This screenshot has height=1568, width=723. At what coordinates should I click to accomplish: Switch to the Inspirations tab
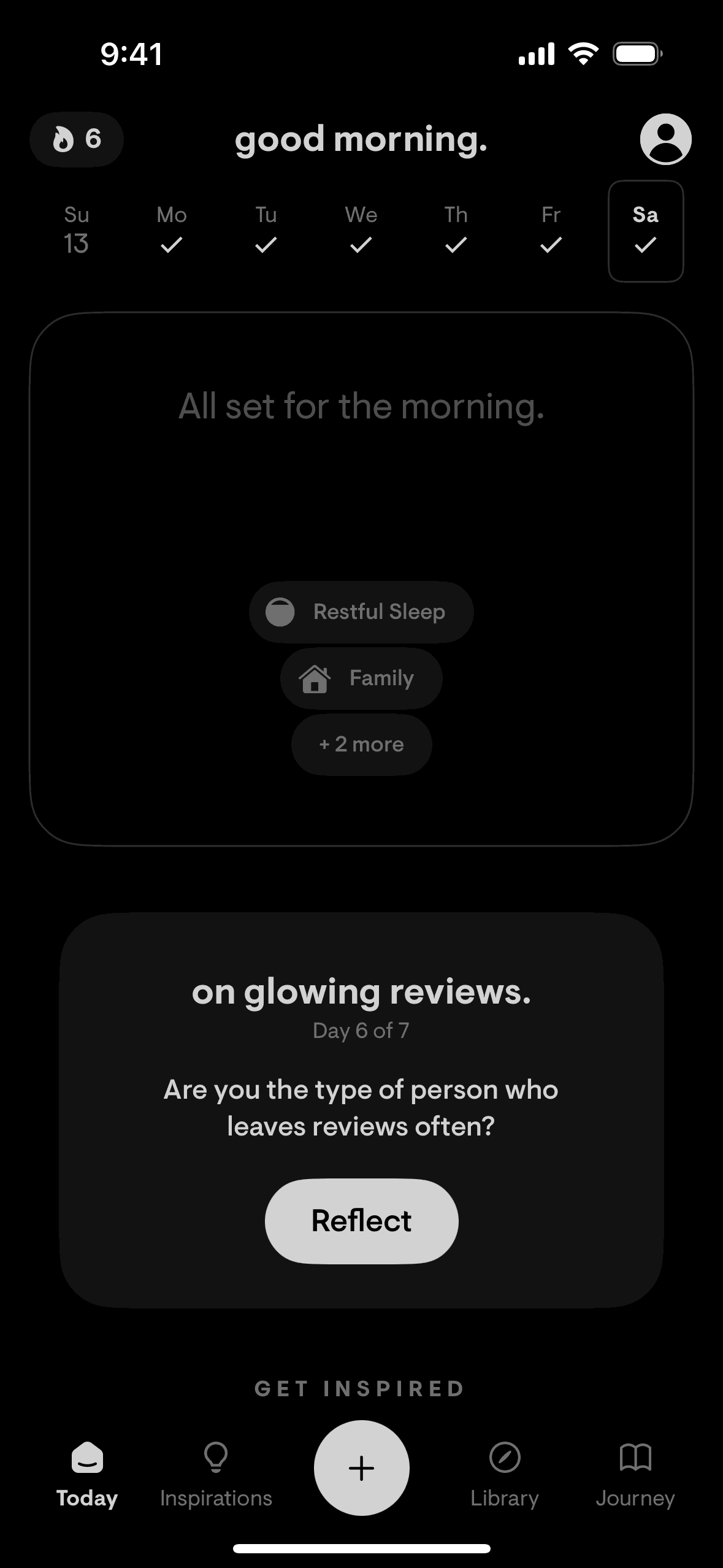click(x=216, y=1474)
